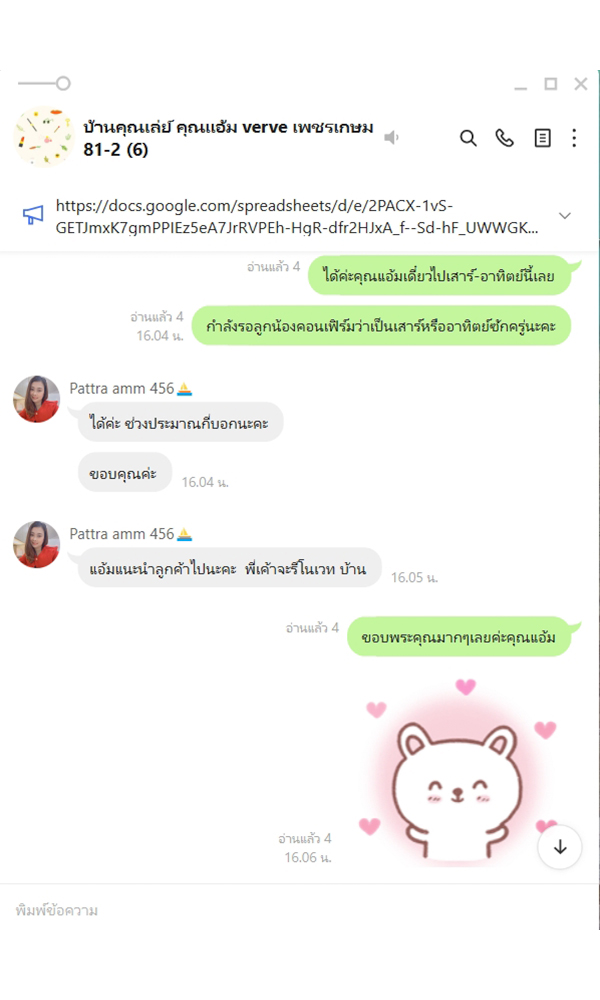Open the group profile picture

pyautogui.click(x=45, y=137)
